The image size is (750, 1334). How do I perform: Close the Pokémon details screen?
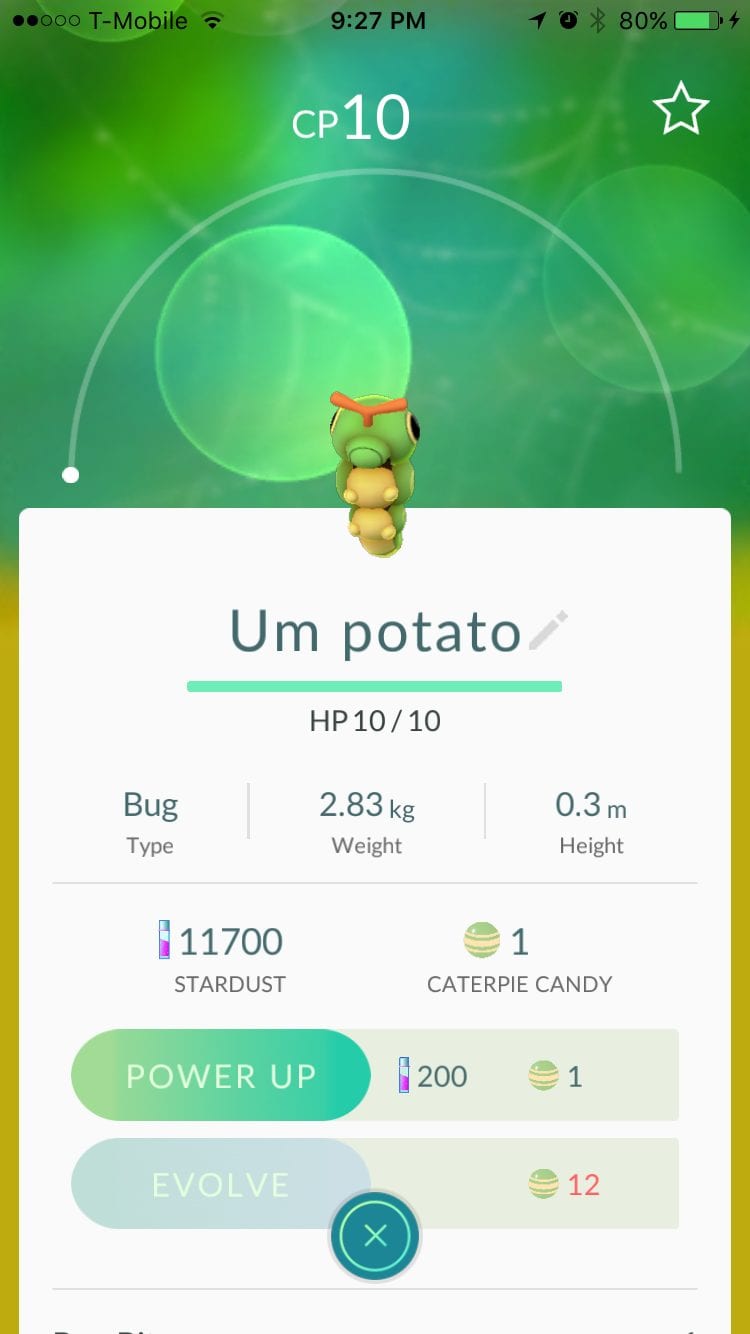coord(375,1236)
